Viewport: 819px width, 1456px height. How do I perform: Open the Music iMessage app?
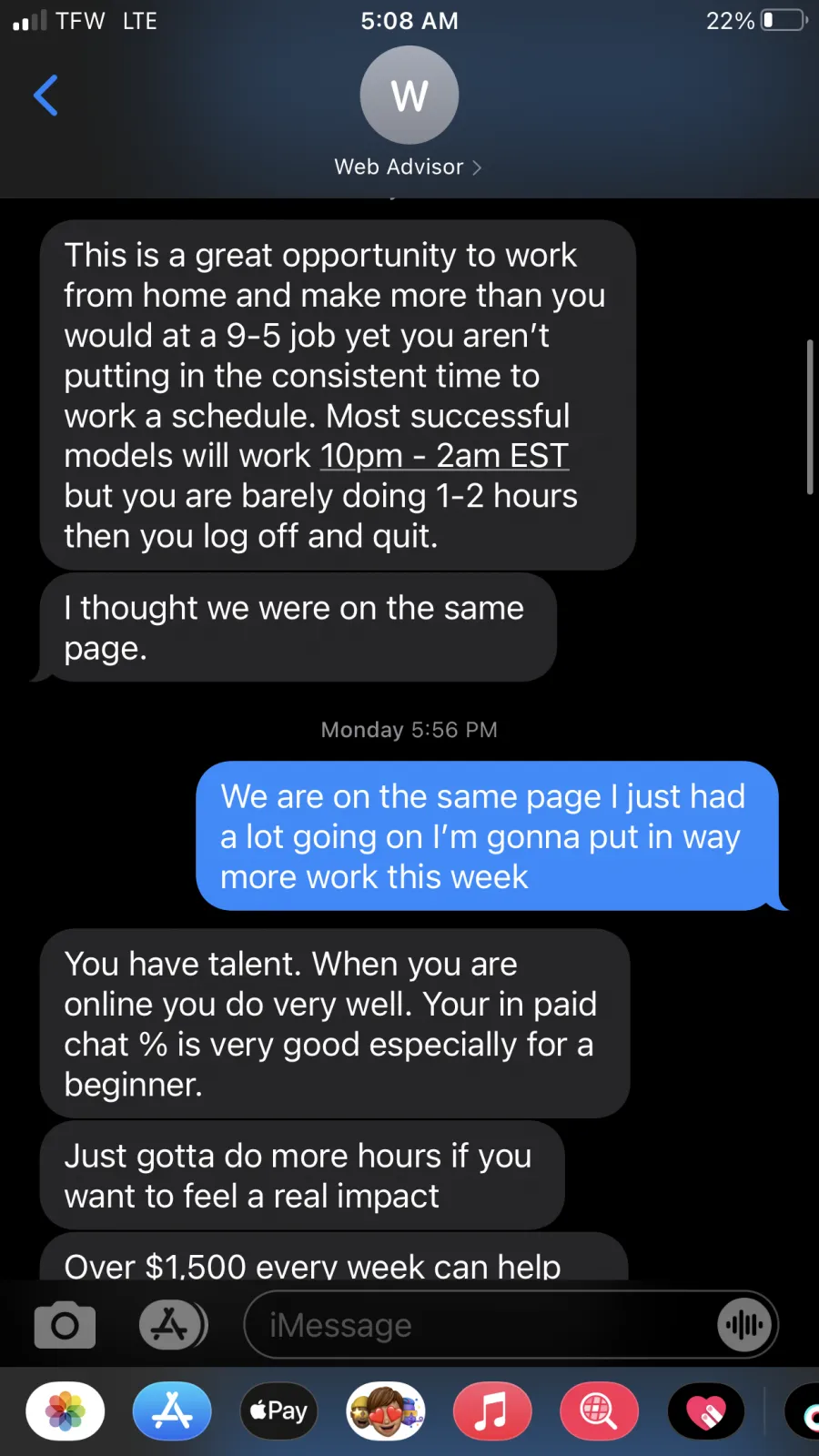(x=492, y=1411)
